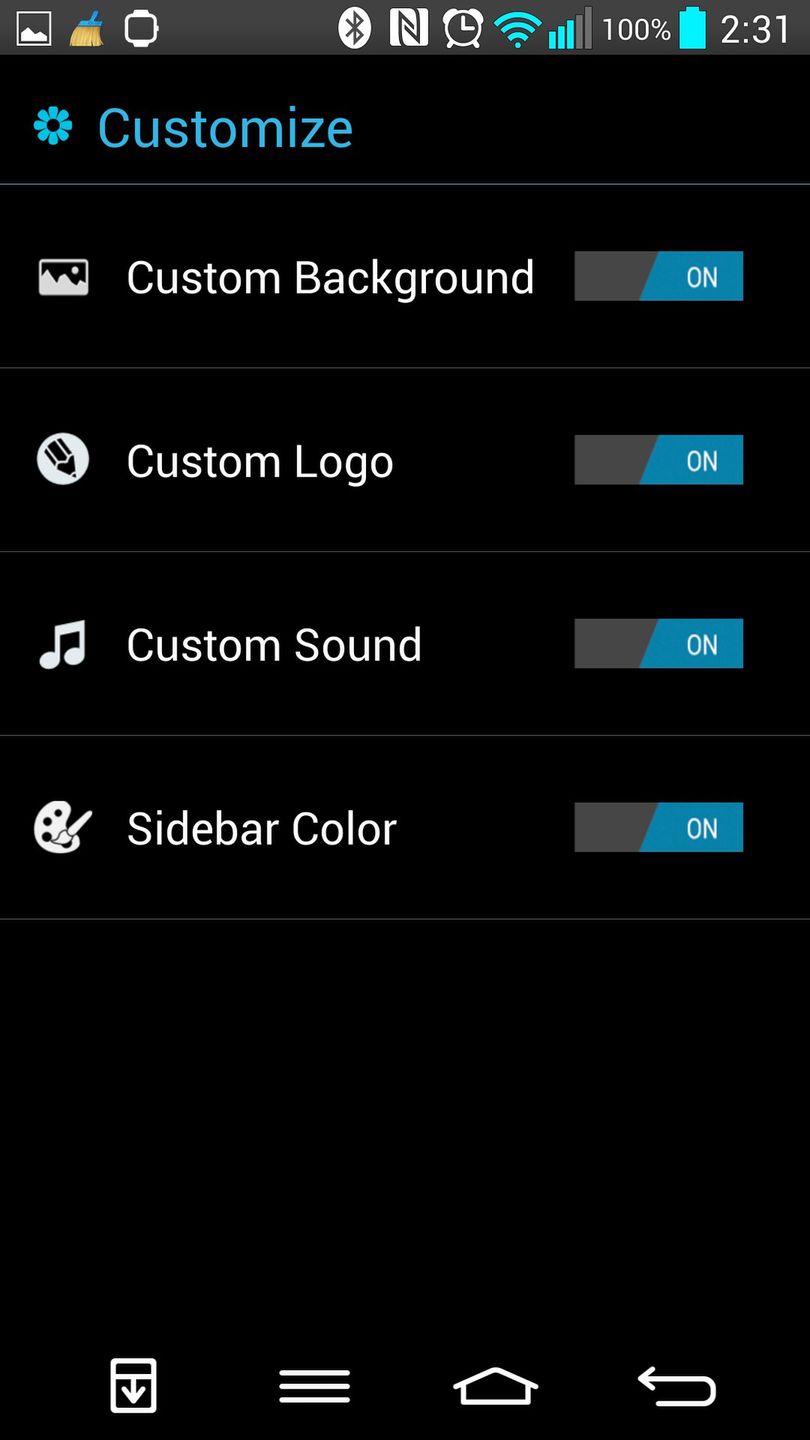Toggle the Sidebar Color switch off
This screenshot has height=1440, width=810.
coord(658,828)
